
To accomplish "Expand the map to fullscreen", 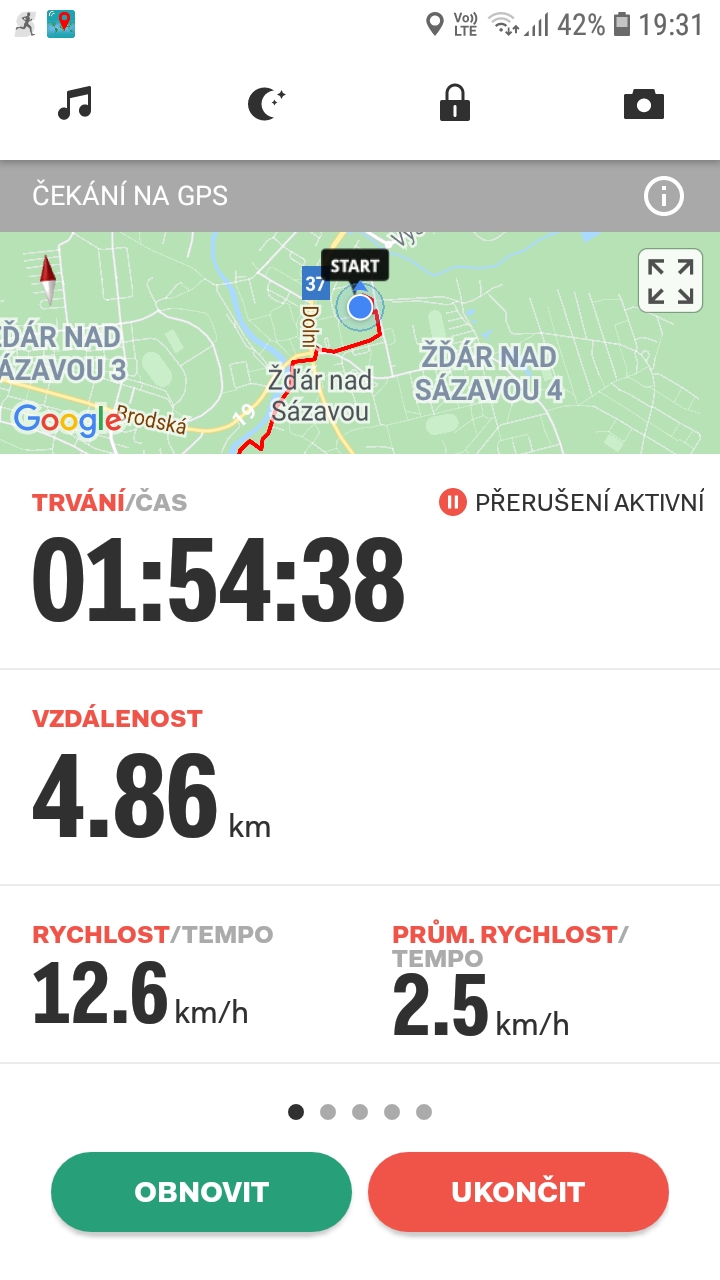I will pyautogui.click(x=670, y=281).
